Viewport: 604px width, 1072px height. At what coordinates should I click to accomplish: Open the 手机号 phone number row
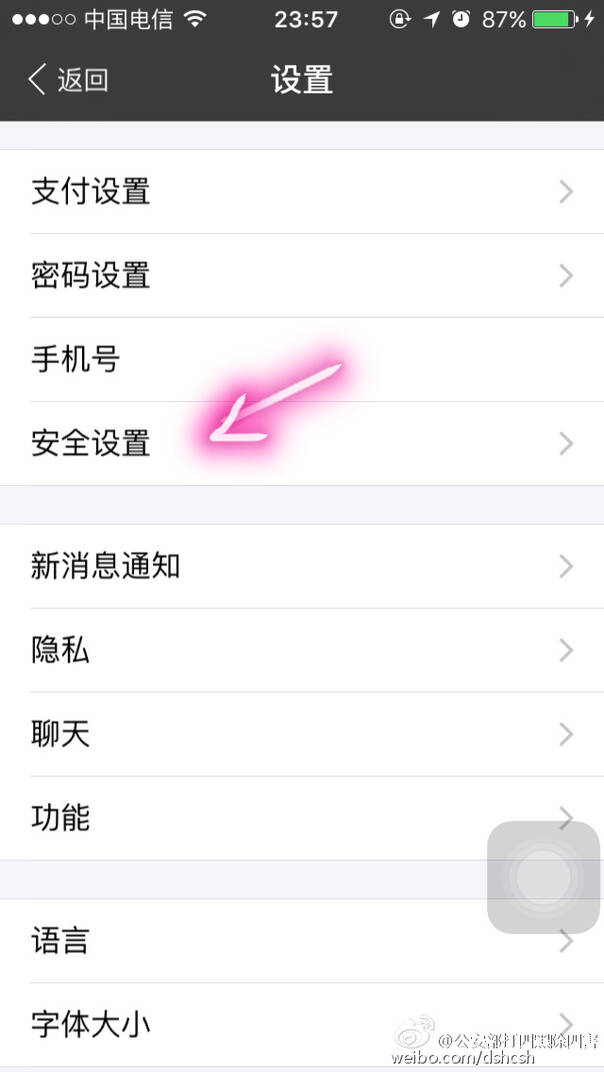point(300,359)
